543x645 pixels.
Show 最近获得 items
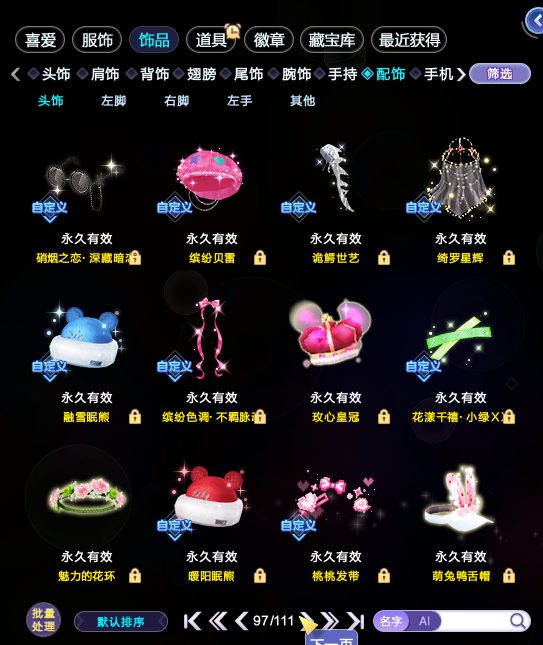click(x=409, y=40)
